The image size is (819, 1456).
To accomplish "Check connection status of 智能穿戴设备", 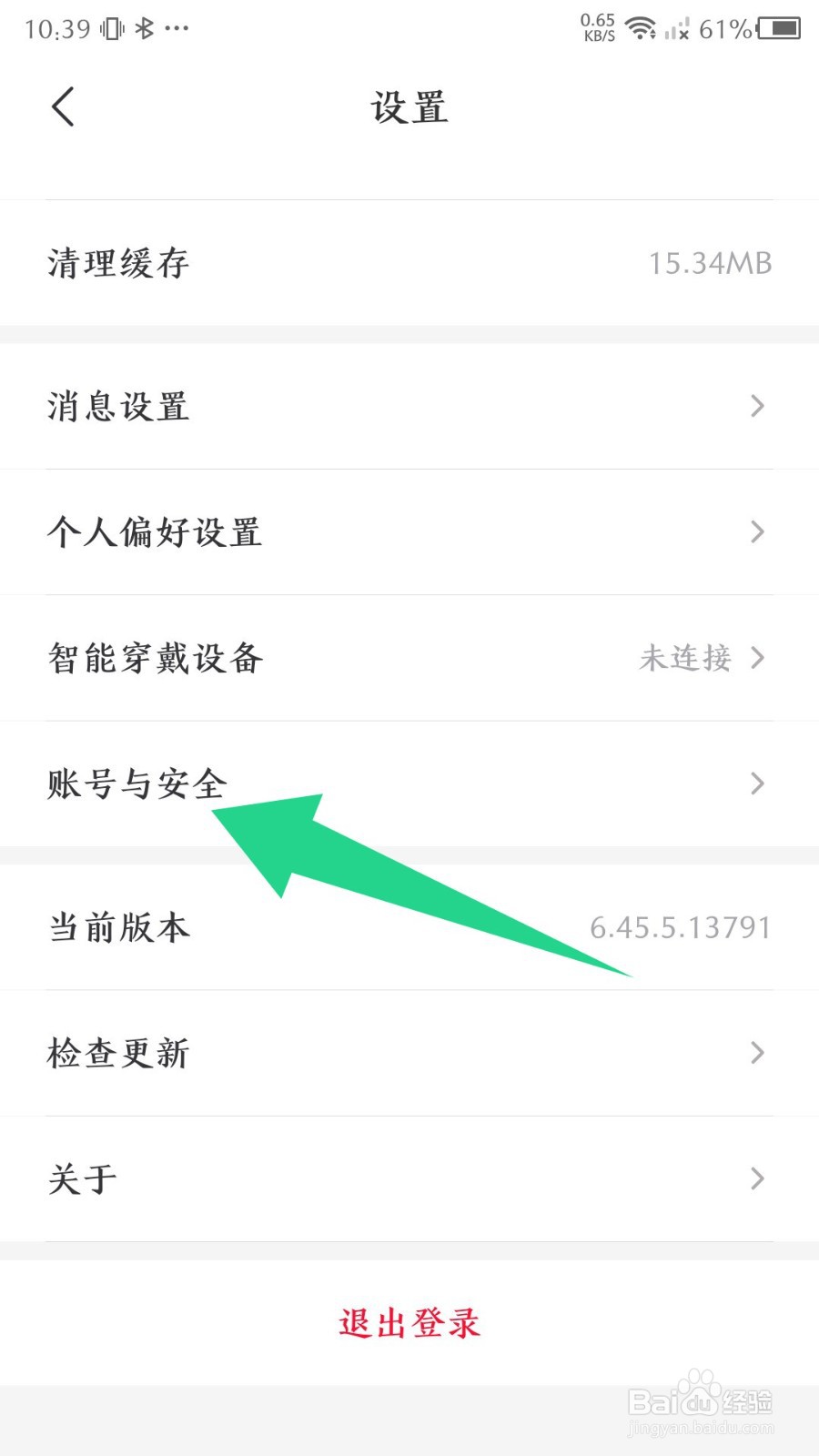I will [x=685, y=658].
